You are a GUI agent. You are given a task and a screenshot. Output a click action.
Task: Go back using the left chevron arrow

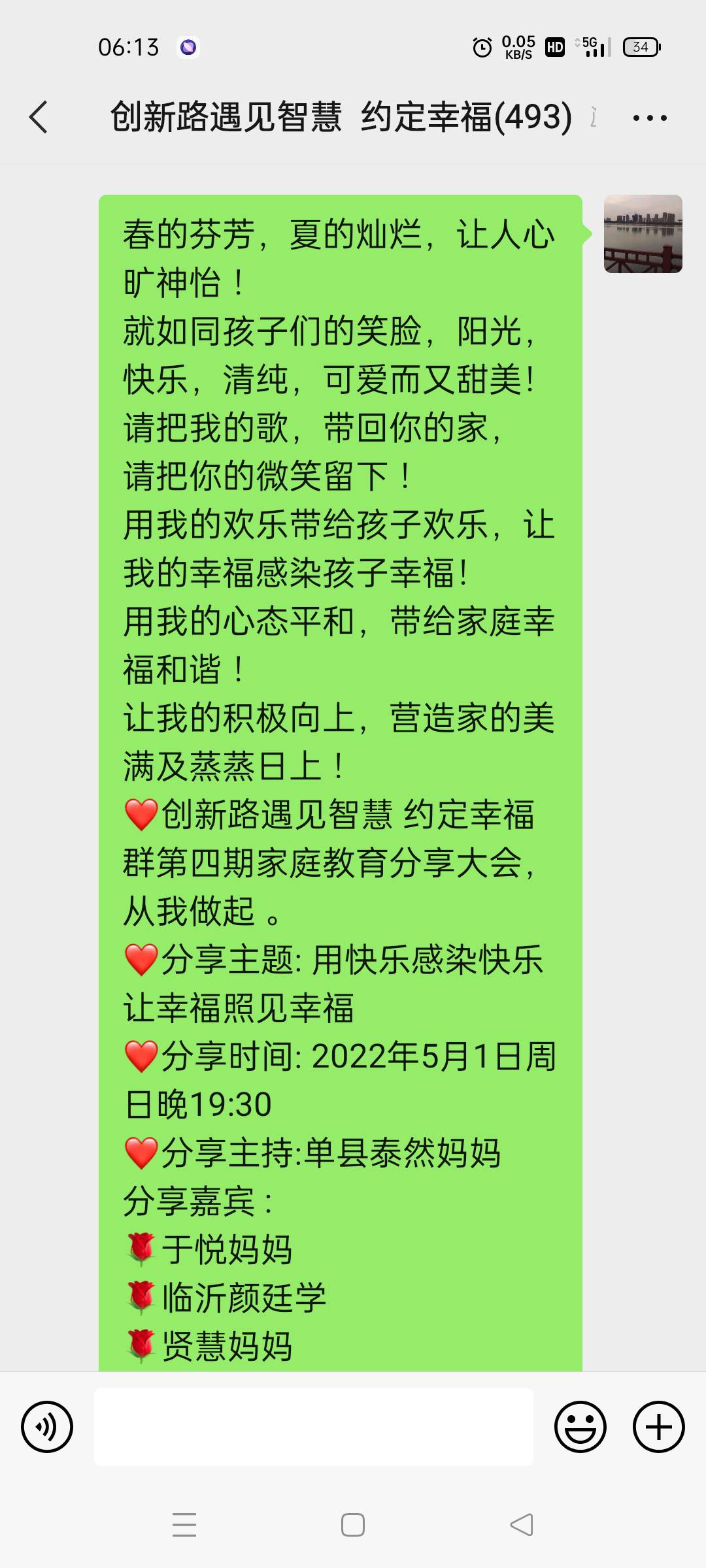(x=39, y=118)
